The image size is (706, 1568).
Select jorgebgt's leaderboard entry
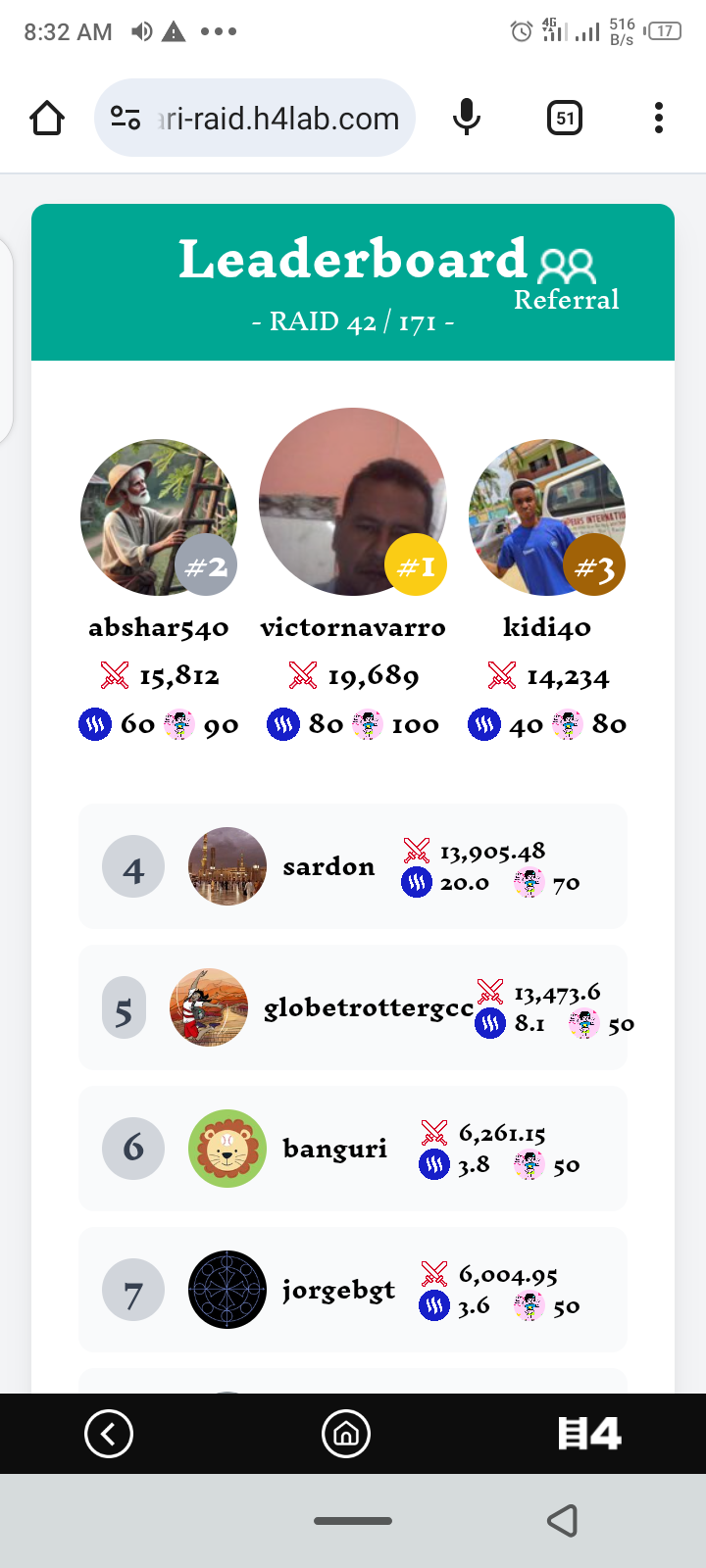point(353,1290)
